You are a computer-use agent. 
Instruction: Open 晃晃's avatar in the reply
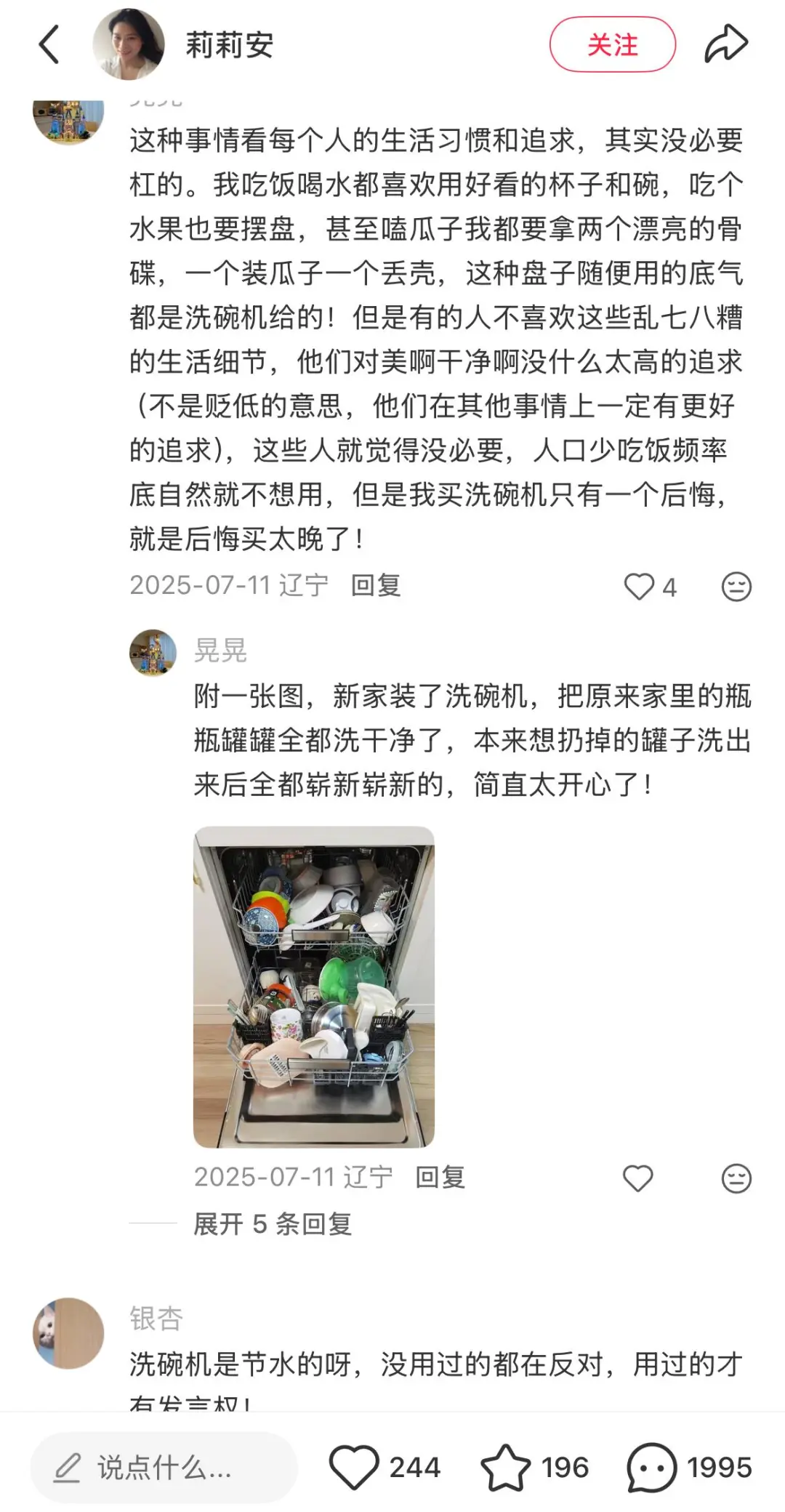click(x=153, y=653)
